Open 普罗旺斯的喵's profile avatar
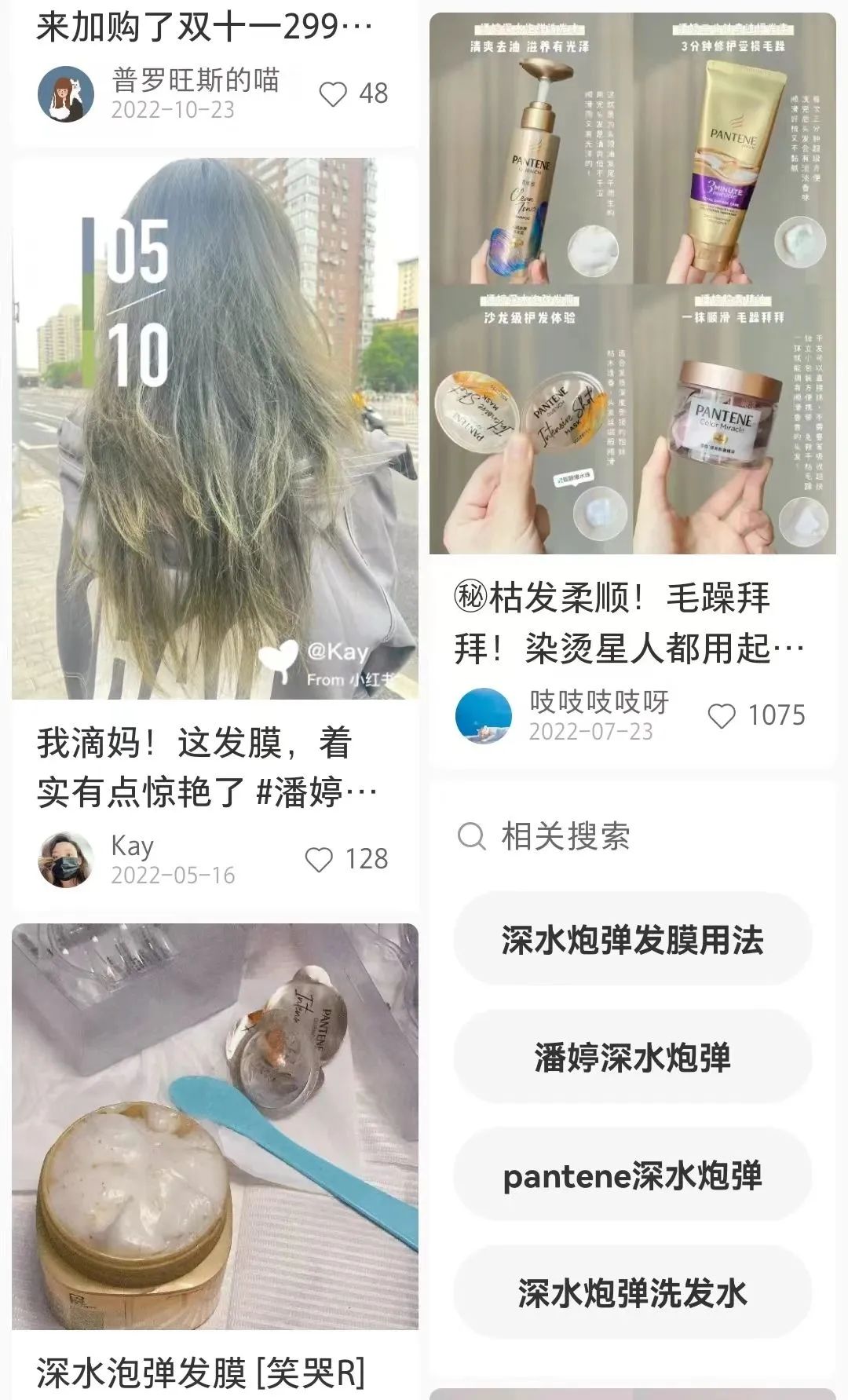Screen dimensions: 848x1400 66,94
